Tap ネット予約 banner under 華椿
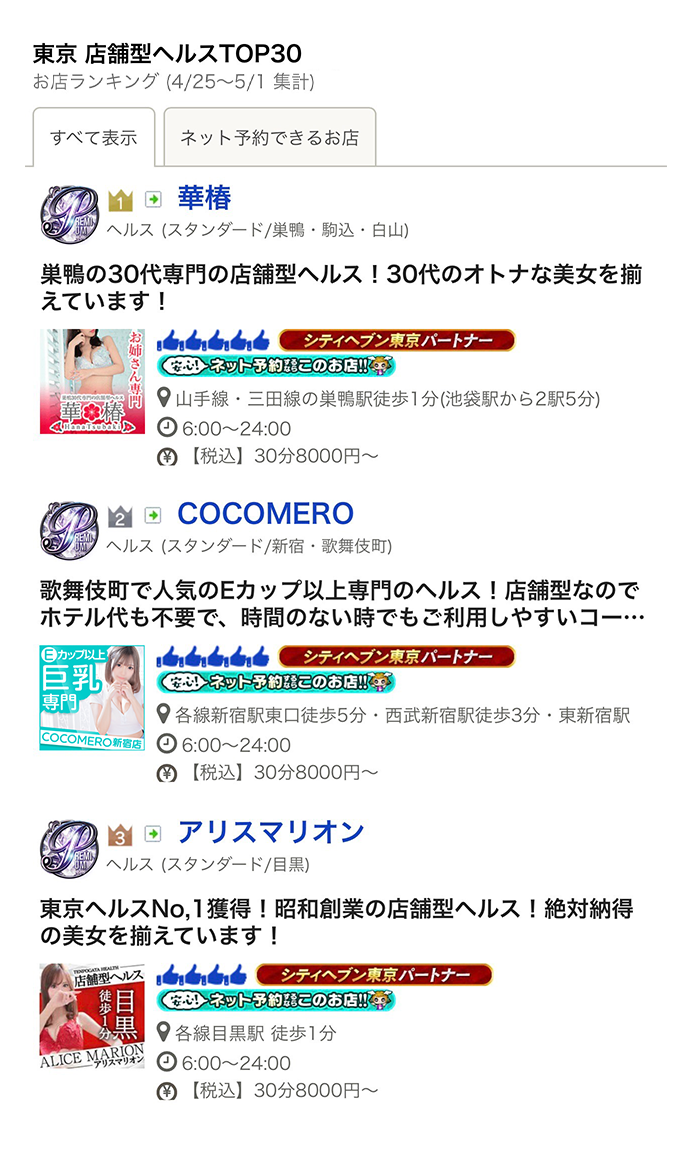The width and height of the screenshot is (700, 1173). [276, 365]
